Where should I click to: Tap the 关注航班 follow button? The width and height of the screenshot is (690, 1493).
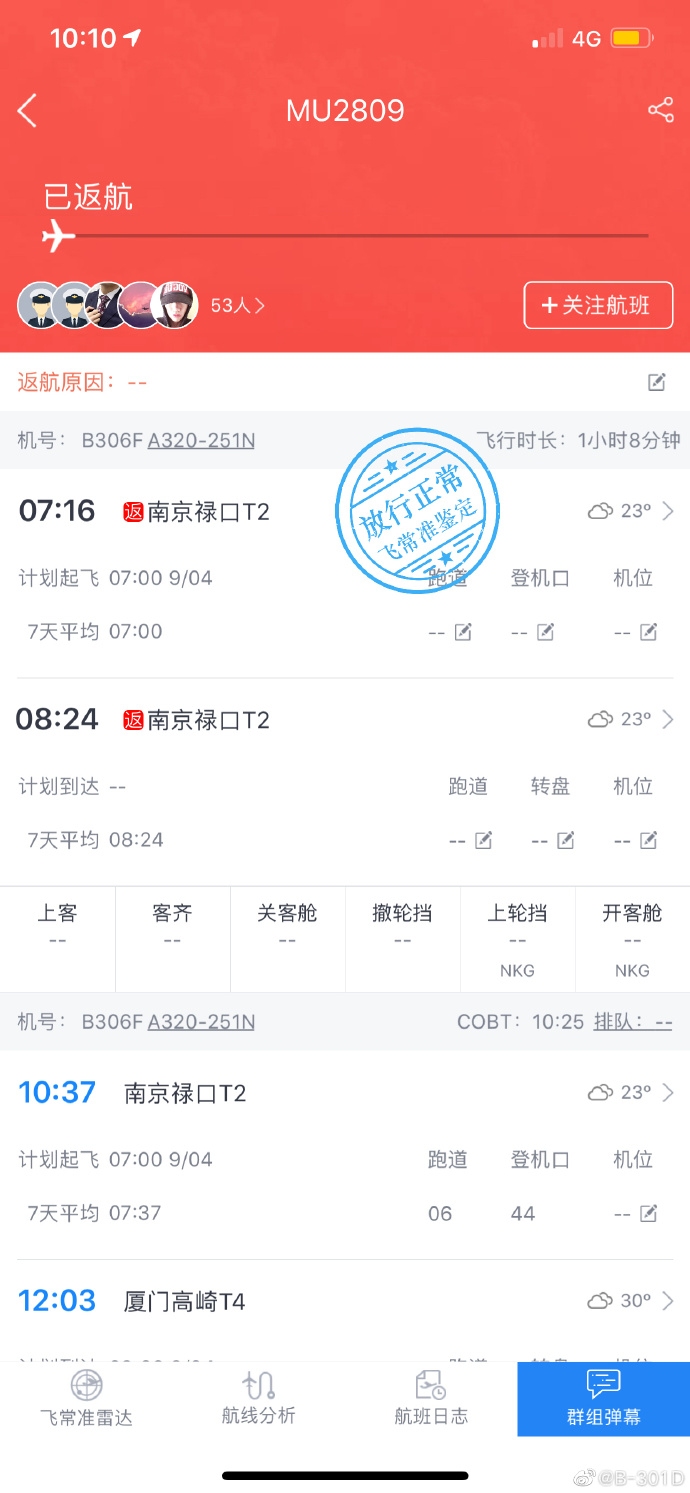pyautogui.click(x=598, y=305)
